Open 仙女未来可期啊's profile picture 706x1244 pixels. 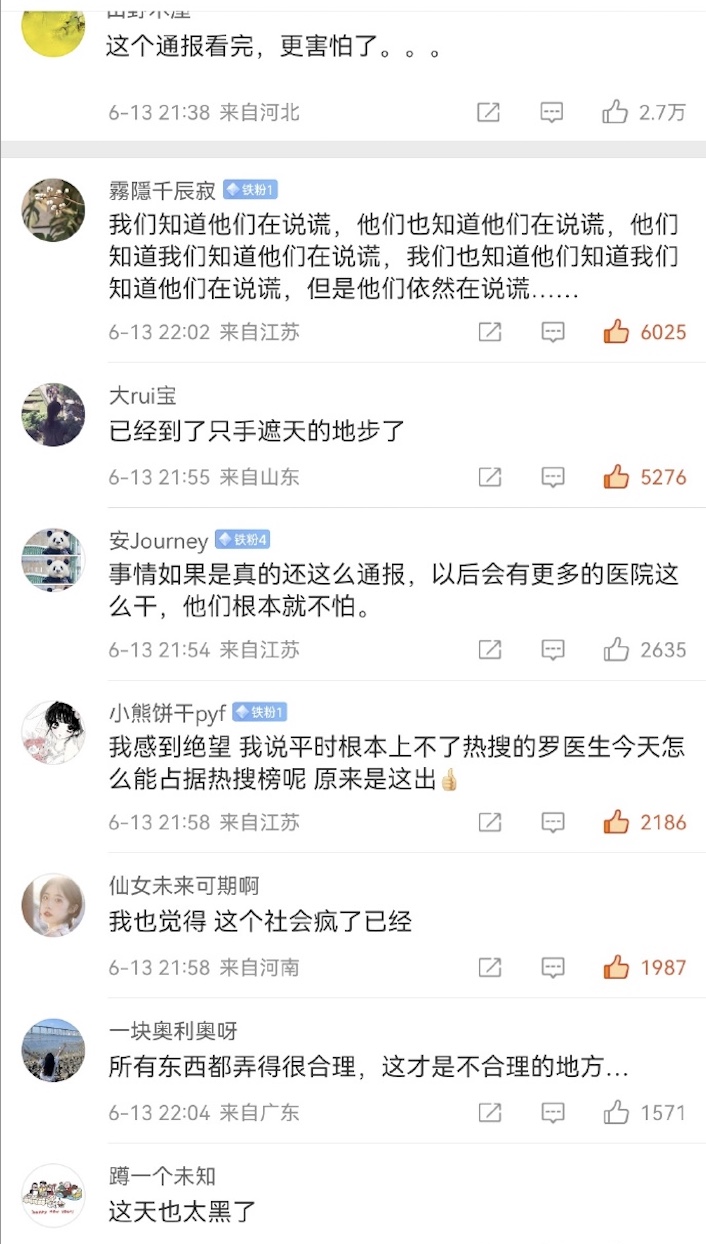pyautogui.click(x=53, y=905)
